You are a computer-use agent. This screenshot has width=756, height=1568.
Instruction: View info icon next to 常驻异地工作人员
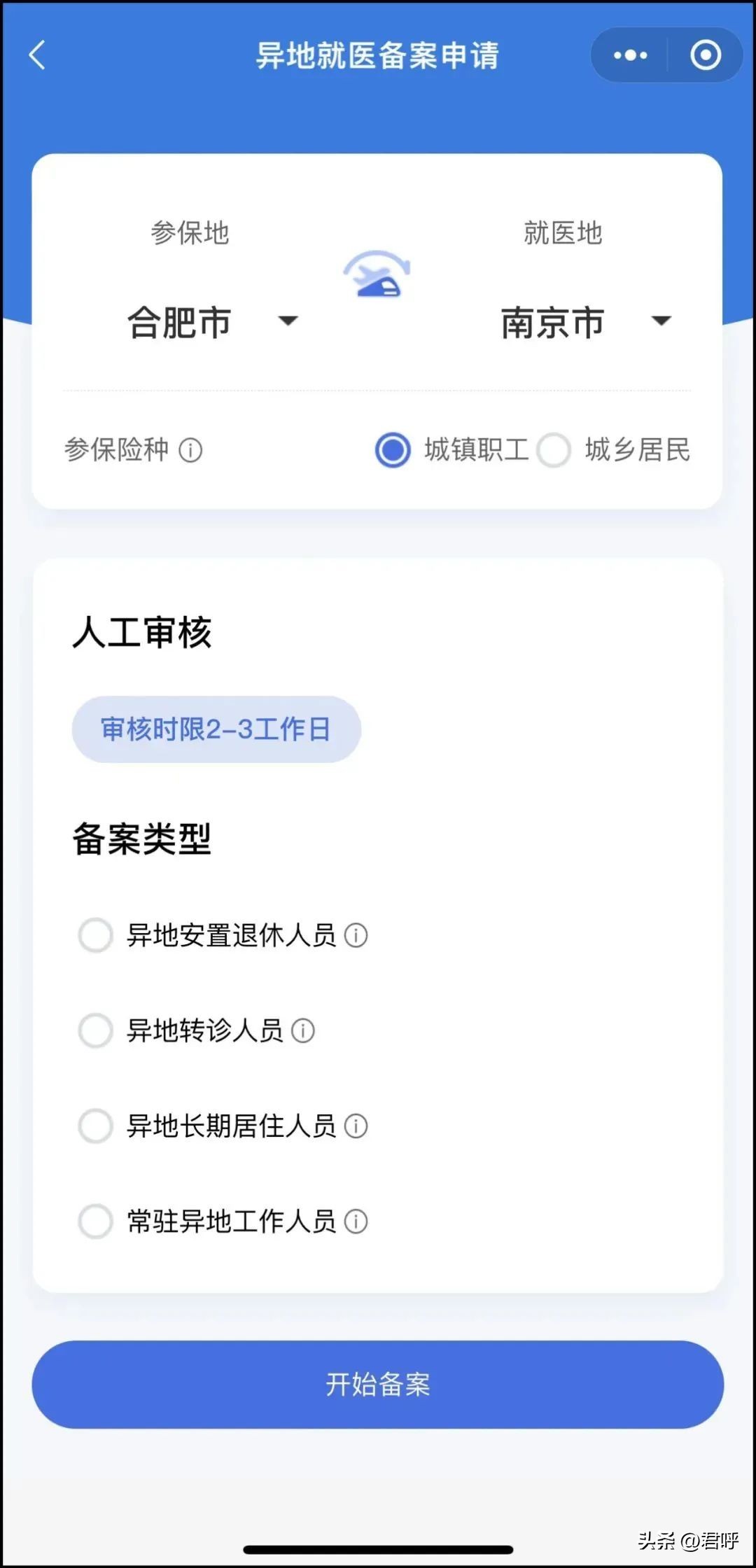[x=356, y=1221]
